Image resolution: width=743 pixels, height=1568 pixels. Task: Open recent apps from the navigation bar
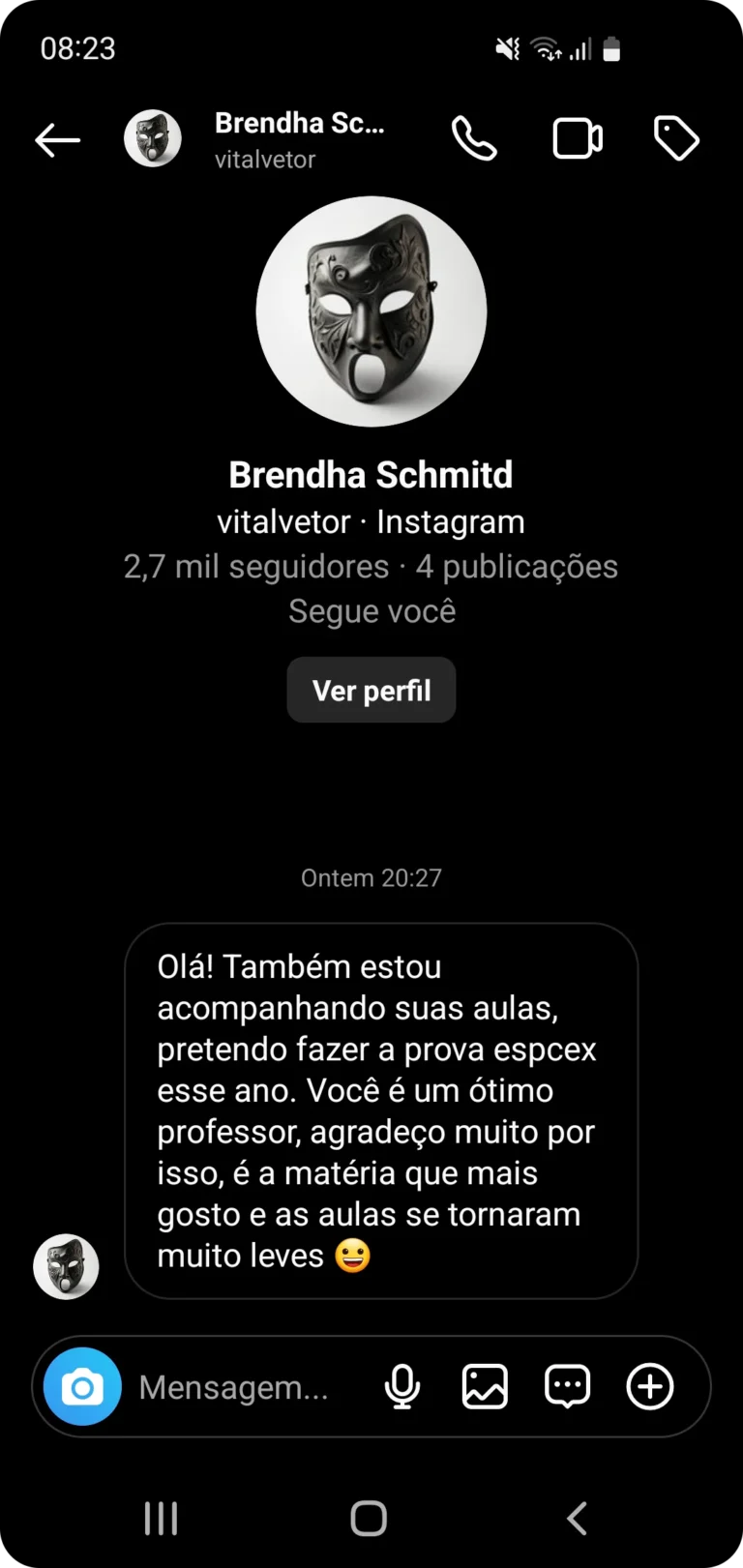click(x=160, y=1518)
